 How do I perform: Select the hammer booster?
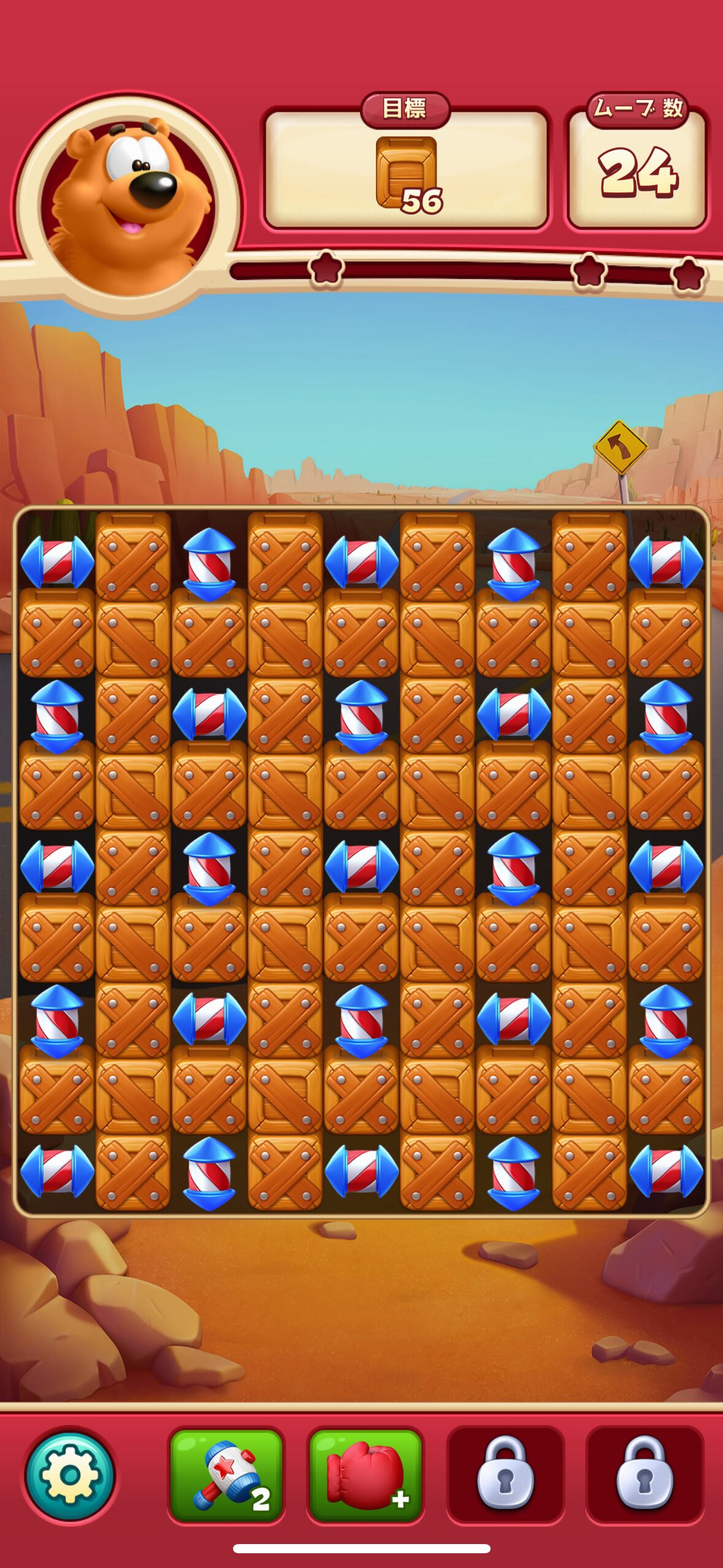point(226,1475)
